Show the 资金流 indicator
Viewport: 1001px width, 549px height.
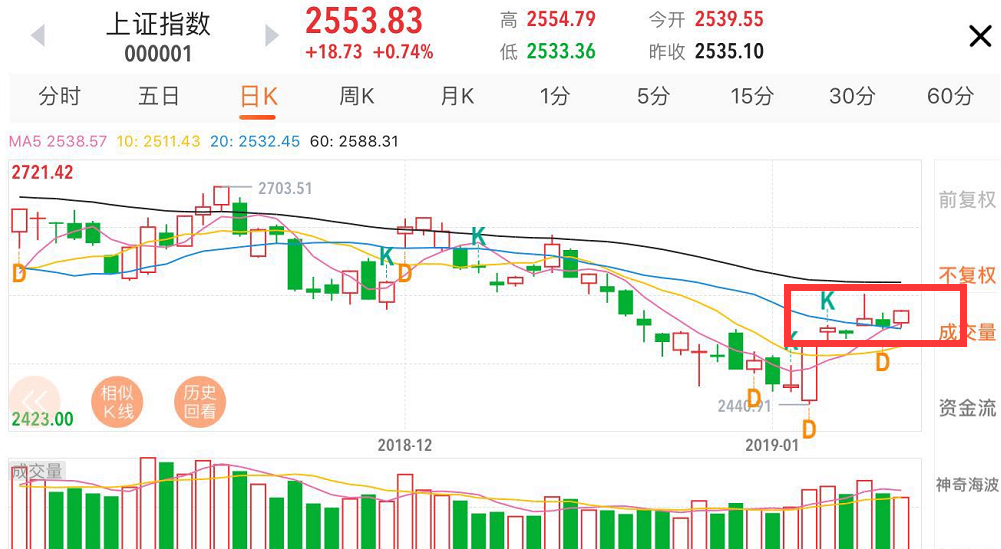967,407
